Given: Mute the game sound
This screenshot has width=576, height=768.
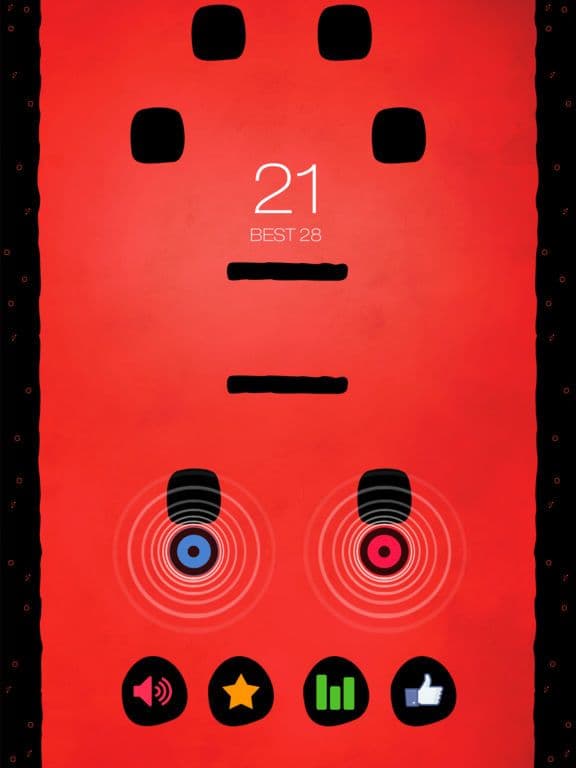Looking at the screenshot, I should tap(154, 691).
